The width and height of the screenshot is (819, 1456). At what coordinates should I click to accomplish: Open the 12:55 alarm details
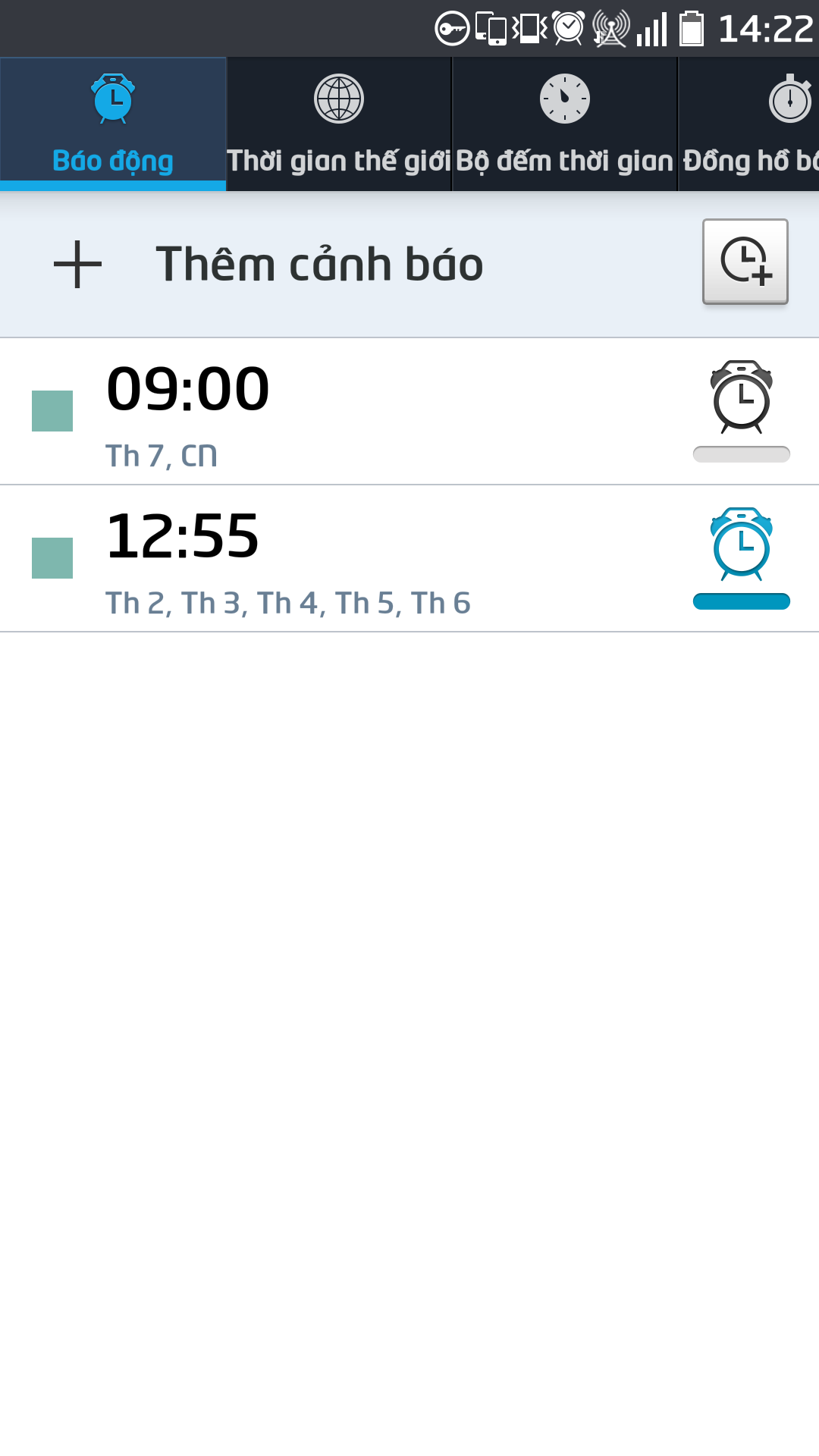pos(341,558)
